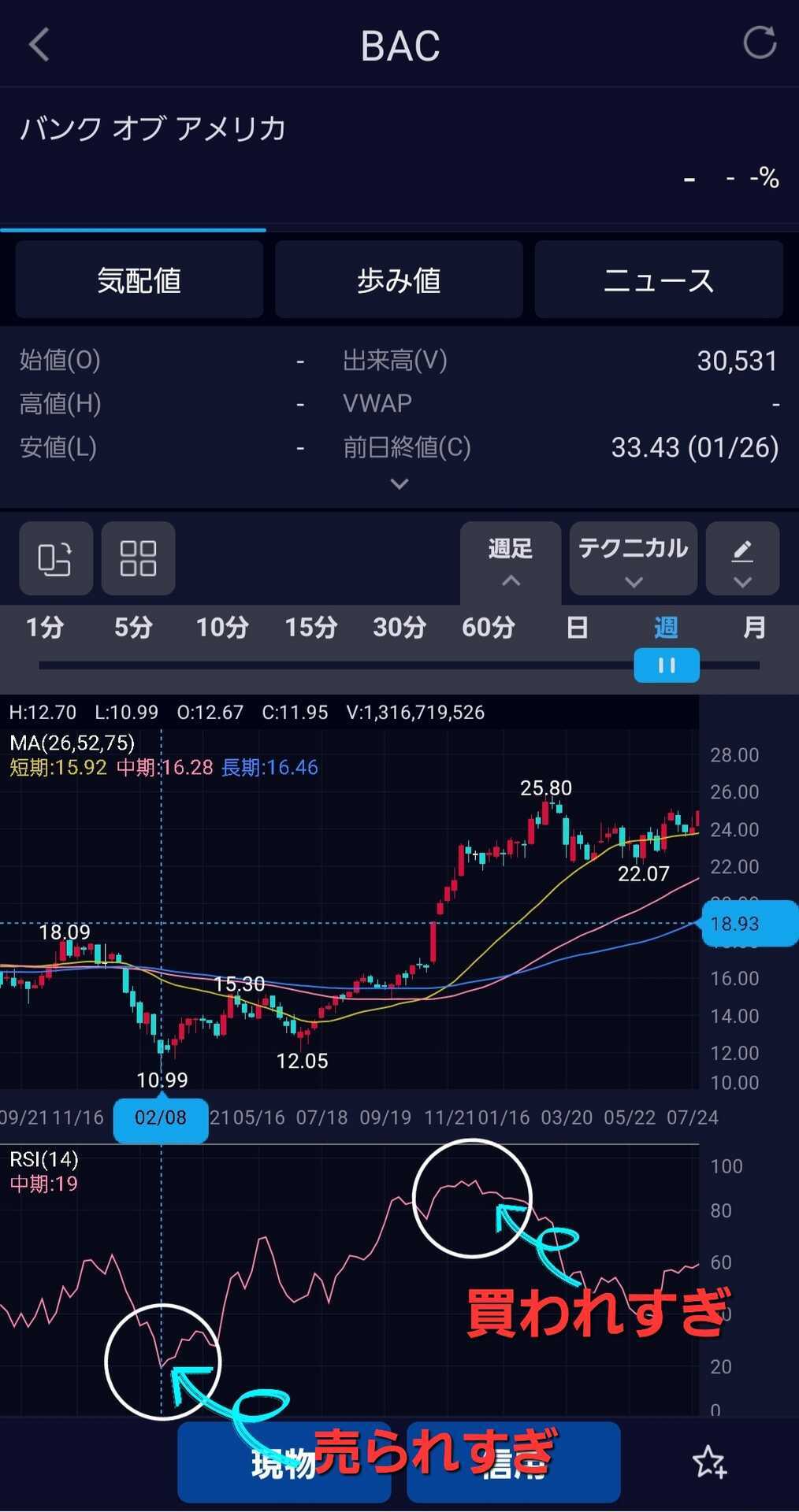Select the 60分 chart interval
The image size is (799, 1512).
[x=488, y=628]
